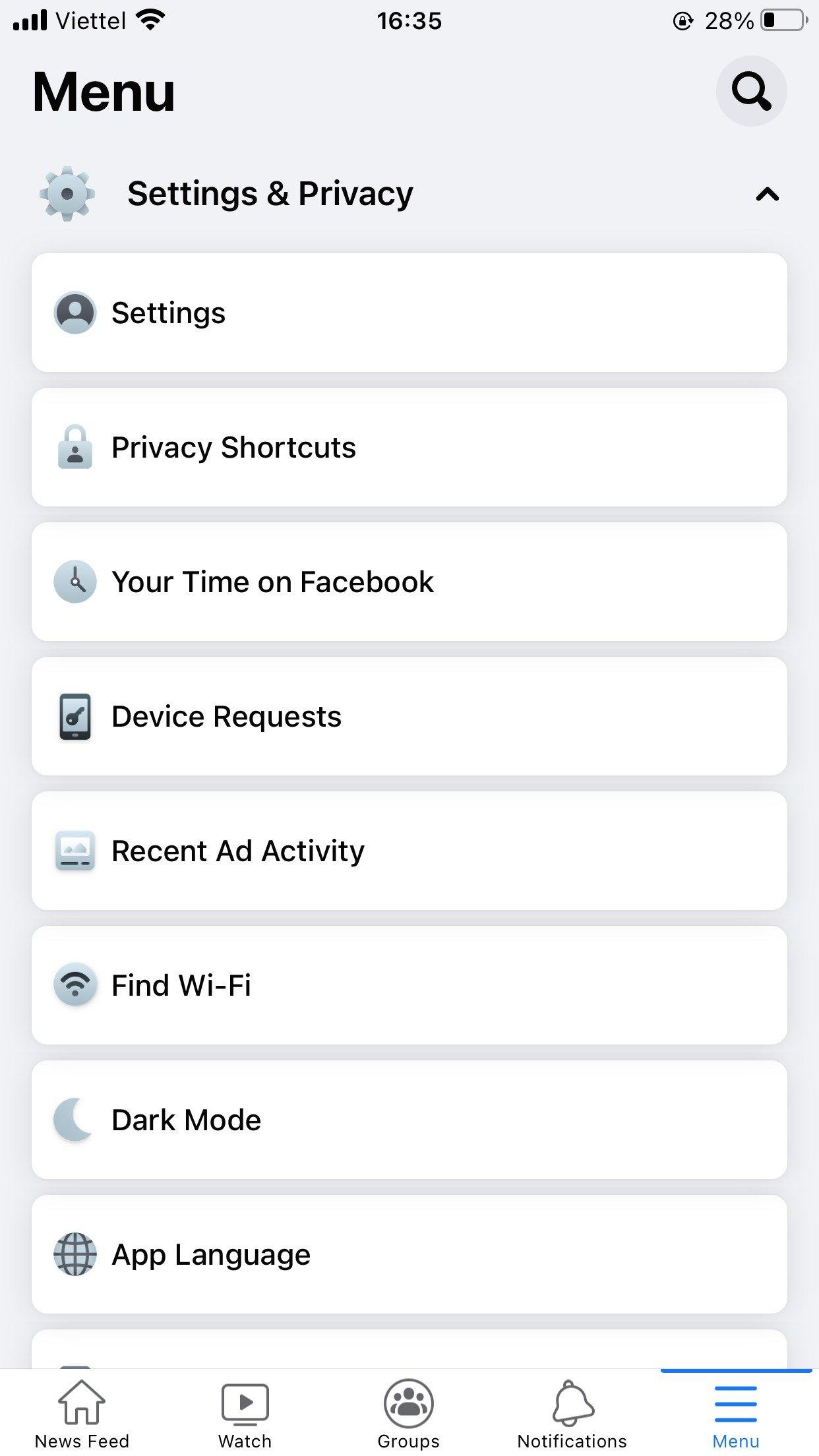Viewport: 819px width, 1456px height.
Task: Tap the Dark Mode moon icon
Action: point(75,1119)
